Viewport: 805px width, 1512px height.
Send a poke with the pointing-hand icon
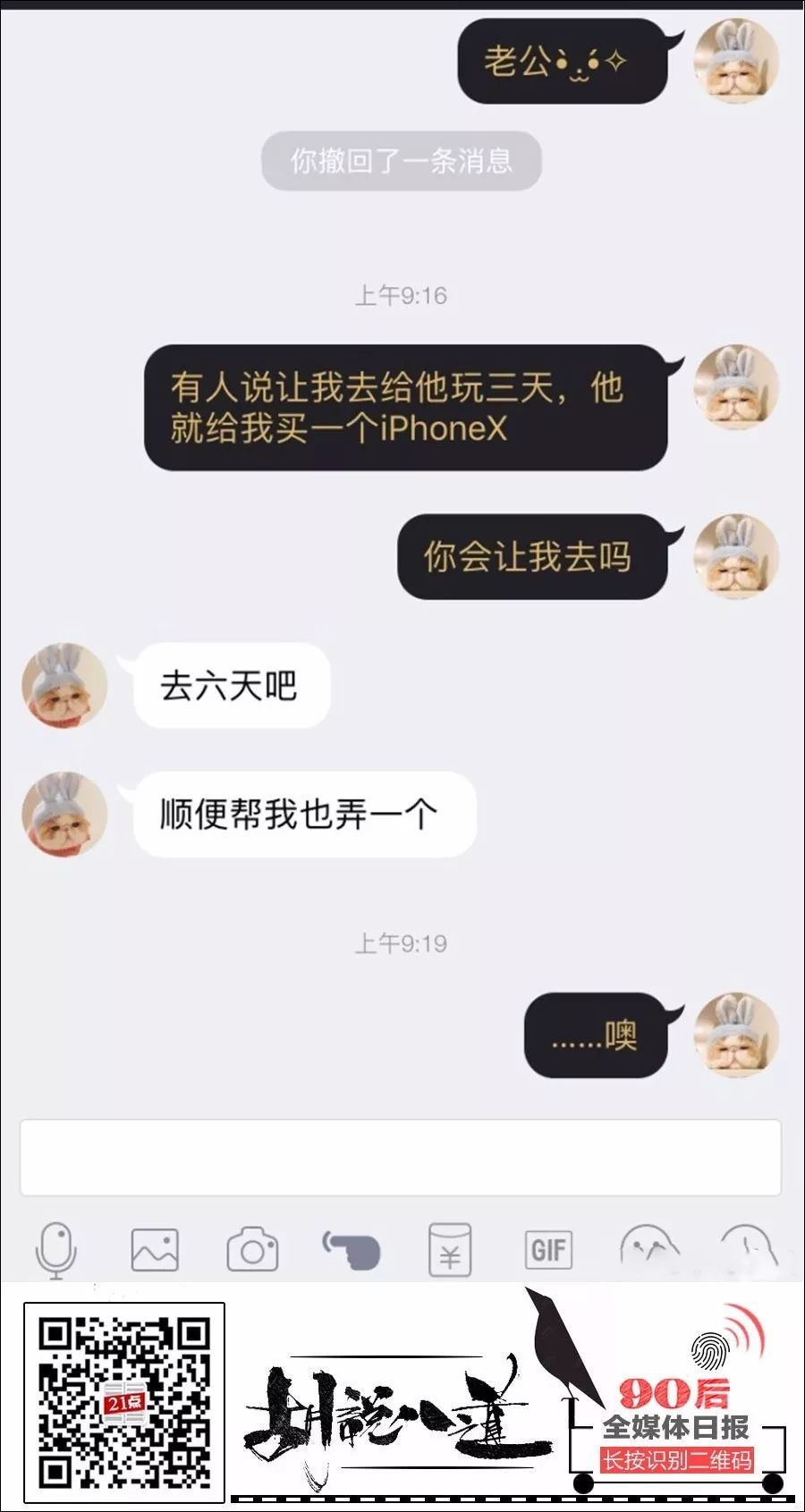(x=352, y=1249)
